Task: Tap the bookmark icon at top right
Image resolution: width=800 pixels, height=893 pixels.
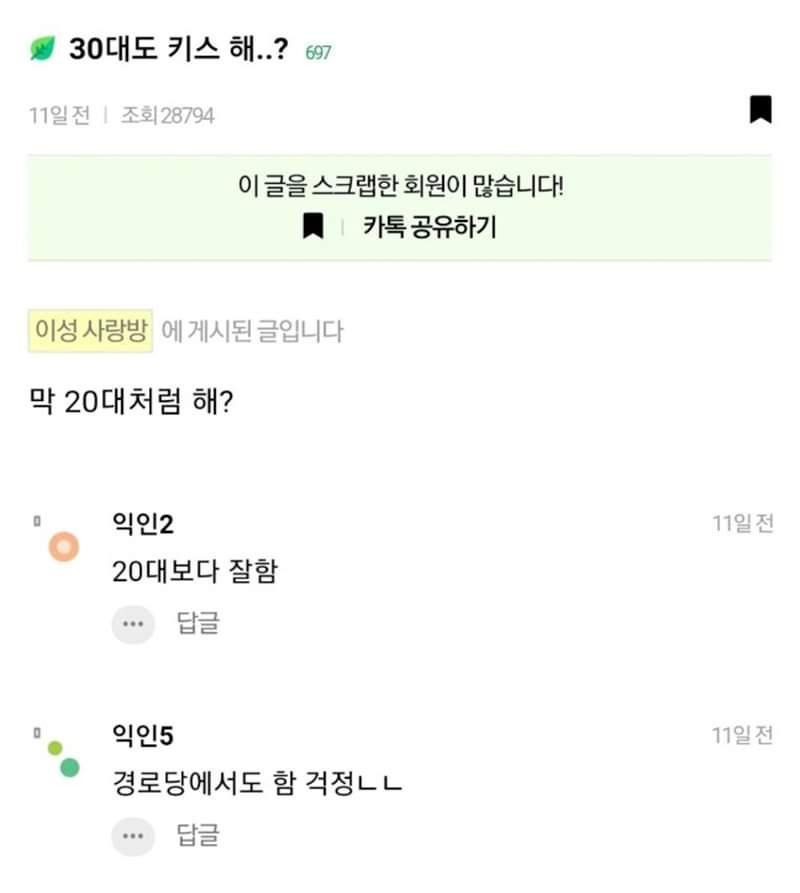Action: point(760,109)
